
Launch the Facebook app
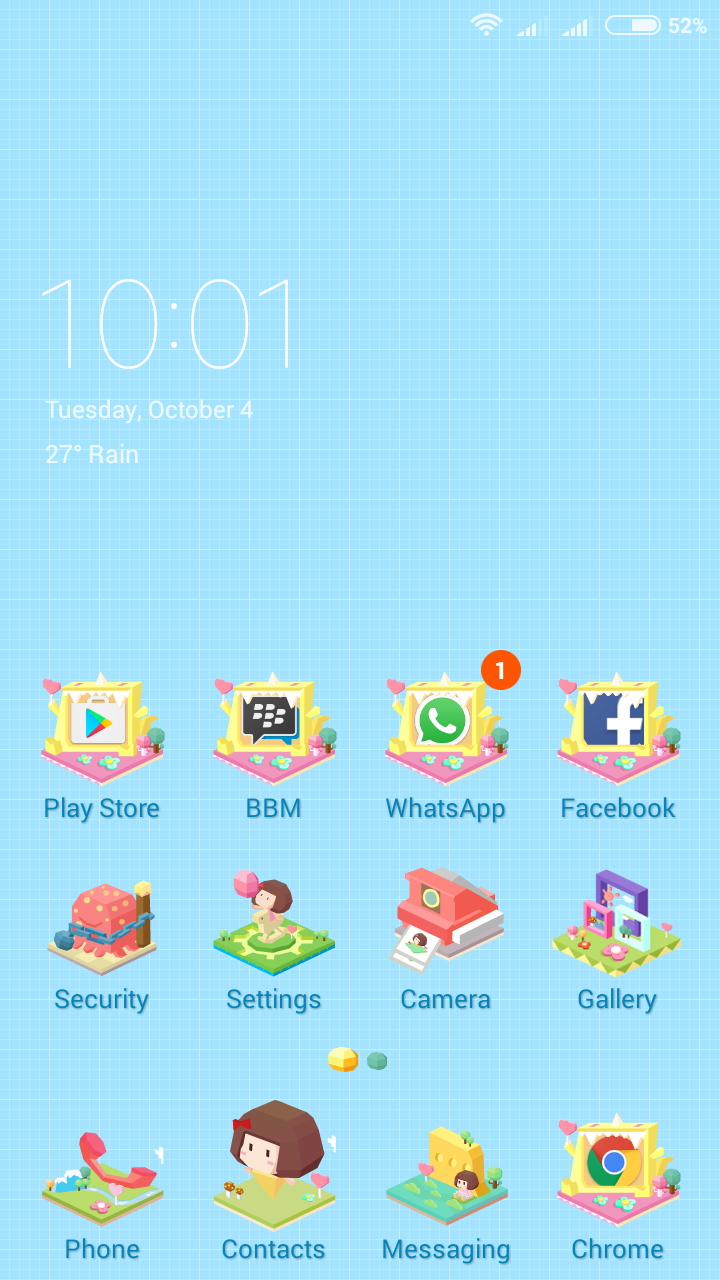point(617,730)
